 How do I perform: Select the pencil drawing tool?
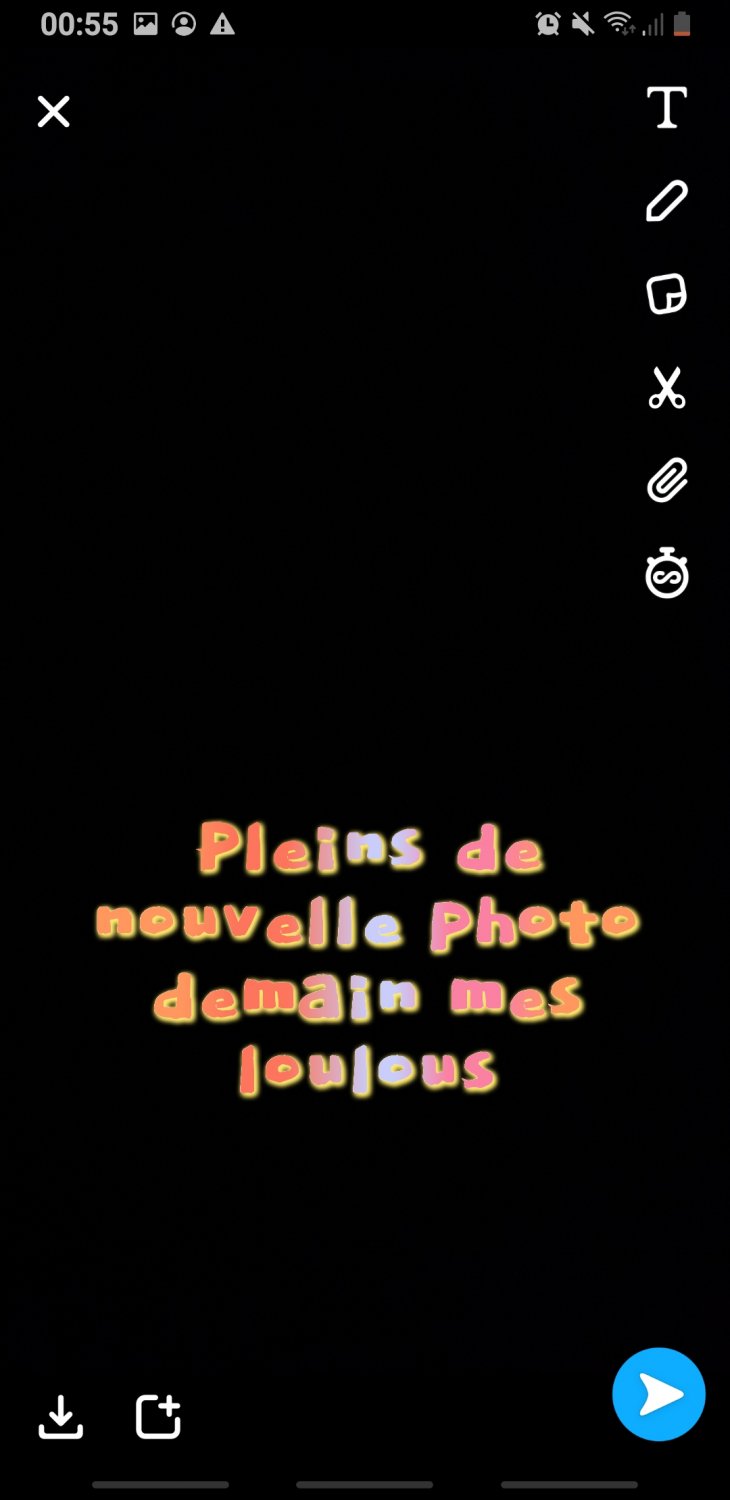click(667, 201)
